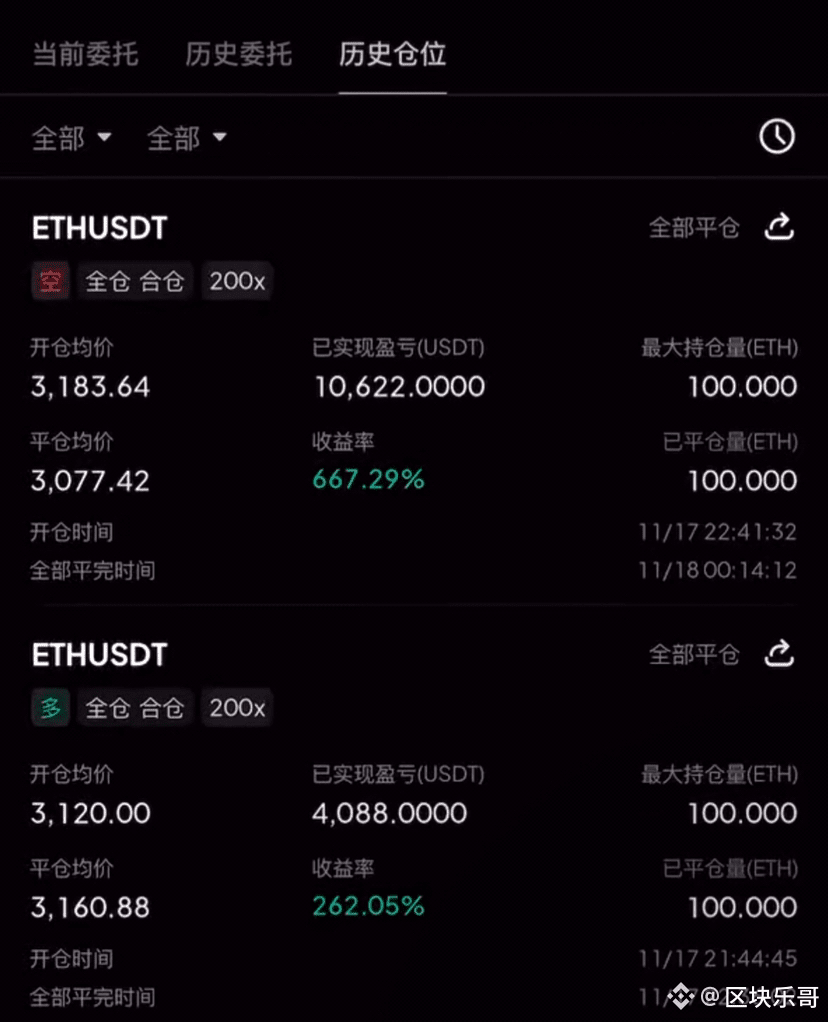
Task: Switch to the 当前委托 tab
Action: point(85,54)
